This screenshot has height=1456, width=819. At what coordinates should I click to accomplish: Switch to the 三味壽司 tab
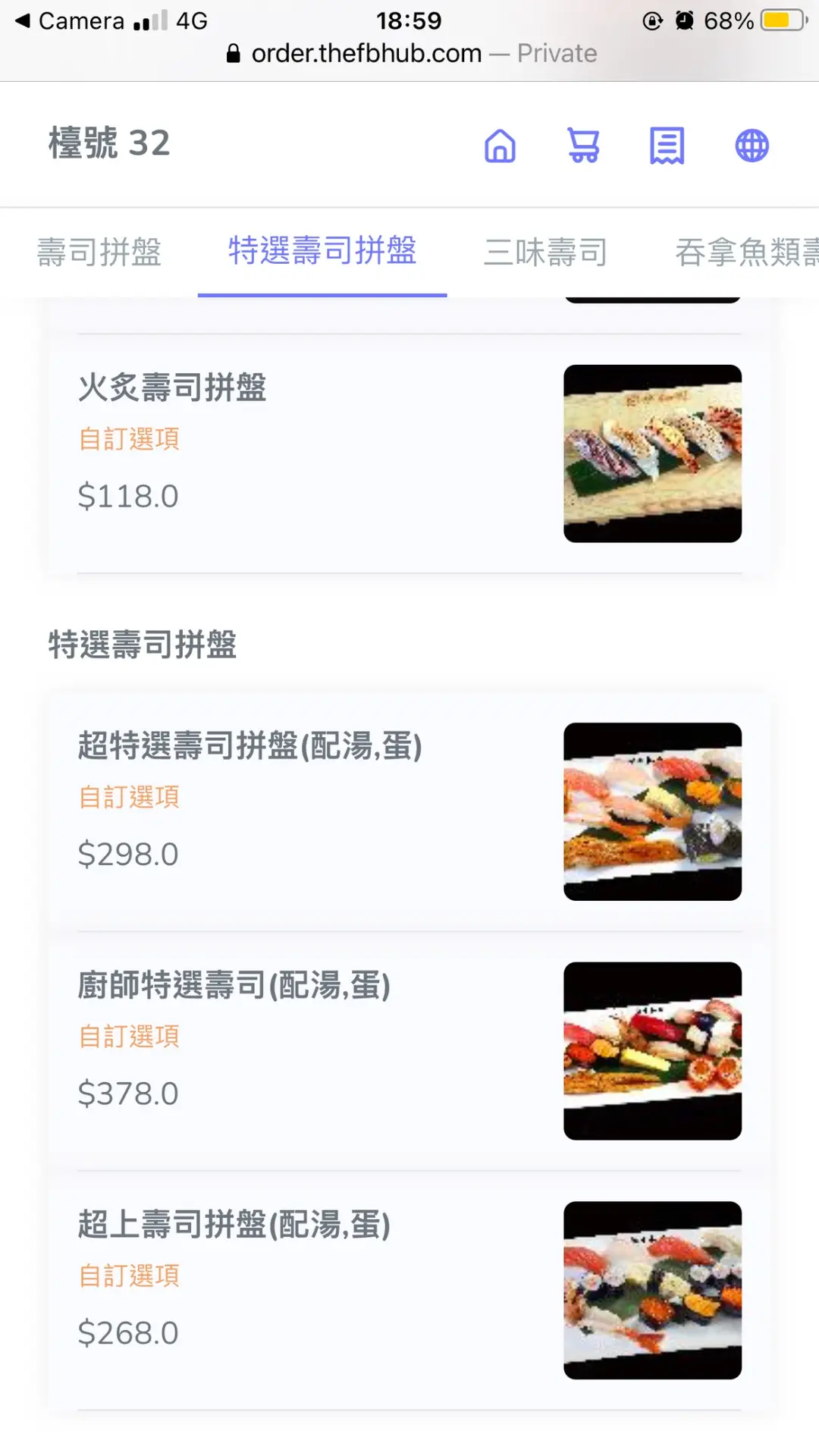click(546, 252)
